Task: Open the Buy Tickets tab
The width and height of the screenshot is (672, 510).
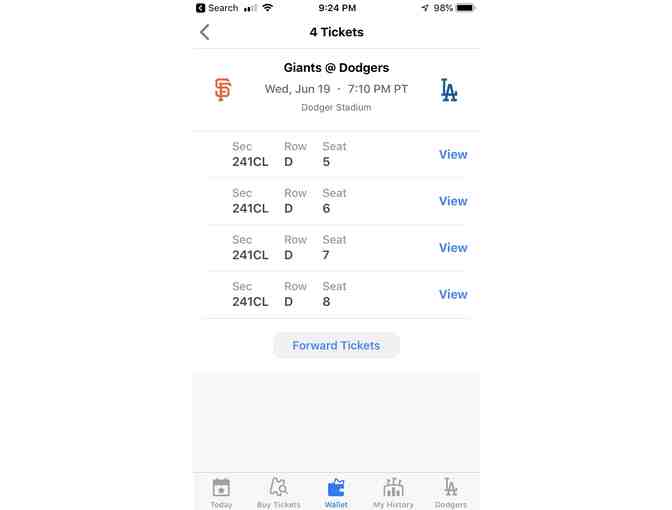Action: pyautogui.click(x=278, y=492)
